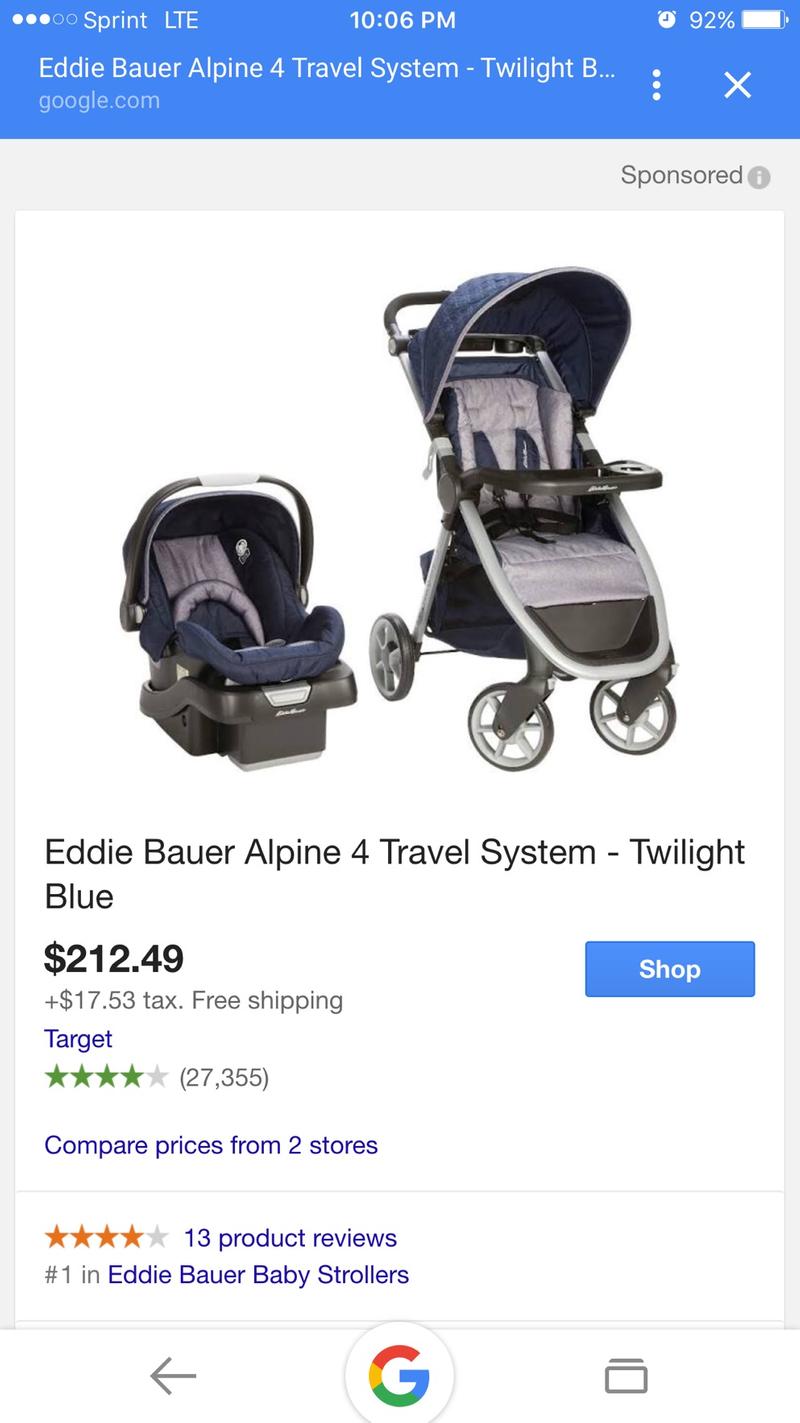Image resolution: width=800 pixels, height=1423 pixels.
Task: Tap the blue Shop button
Action: (669, 968)
